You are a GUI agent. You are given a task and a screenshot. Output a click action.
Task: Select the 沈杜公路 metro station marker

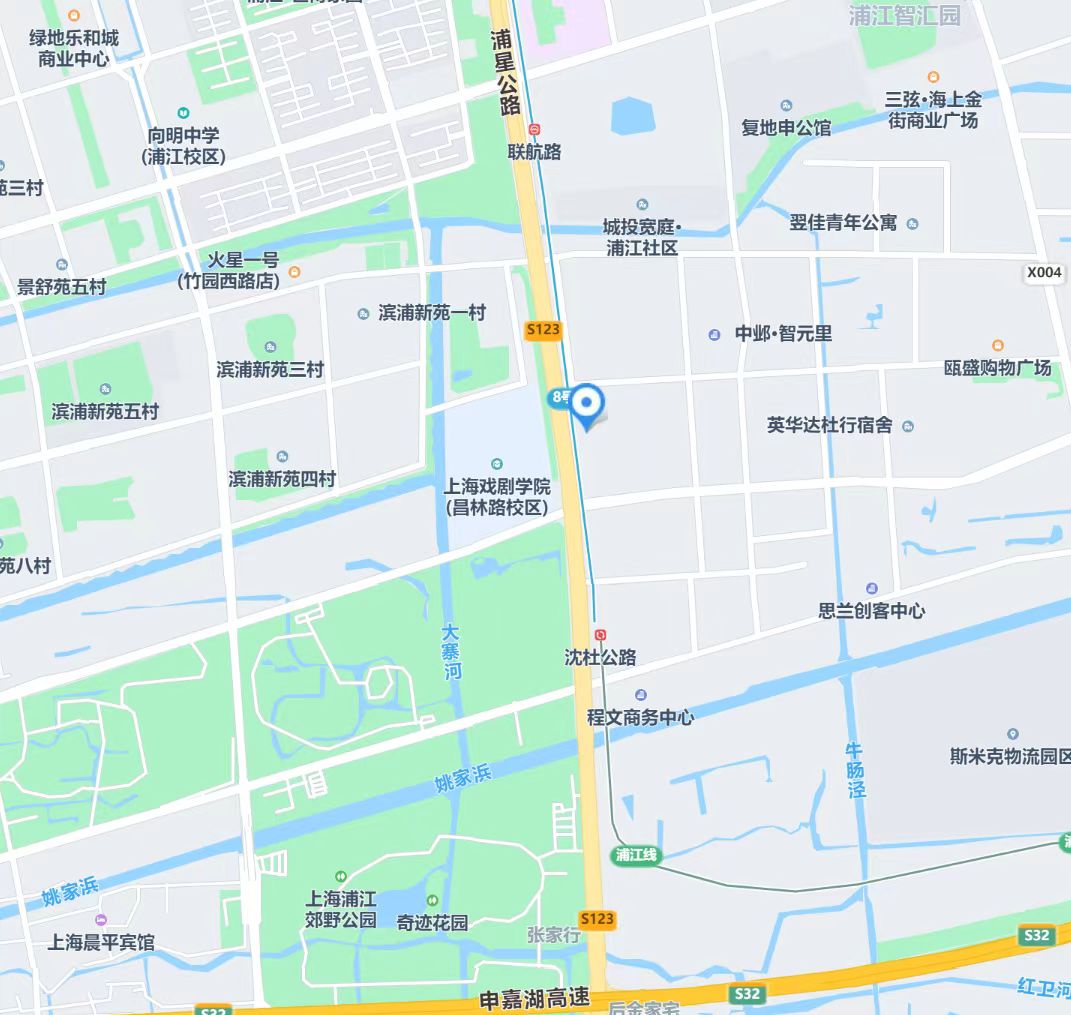(x=600, y=634)
